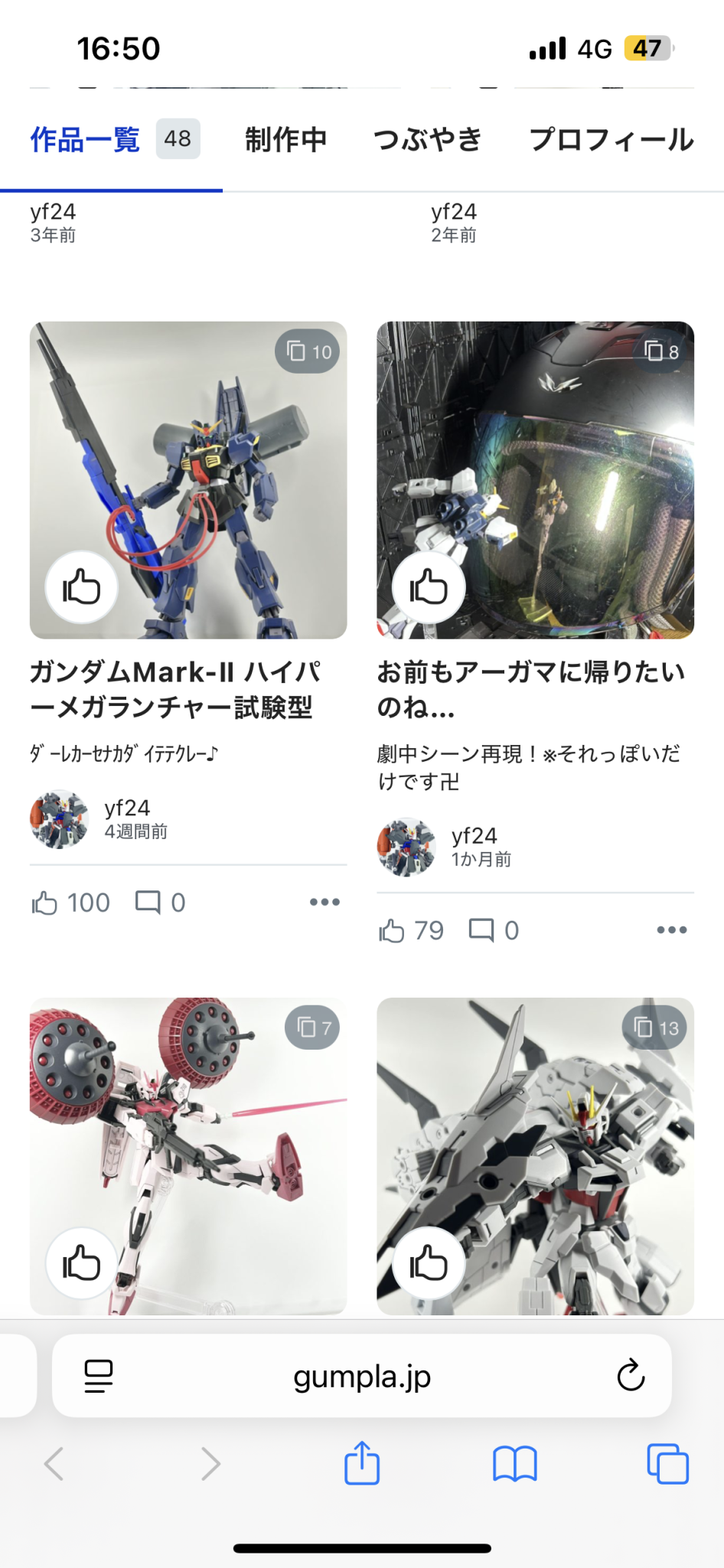Screen dimensions: 724x1568
Task: Share this page from Safari toolbar
Action: 362,1463
